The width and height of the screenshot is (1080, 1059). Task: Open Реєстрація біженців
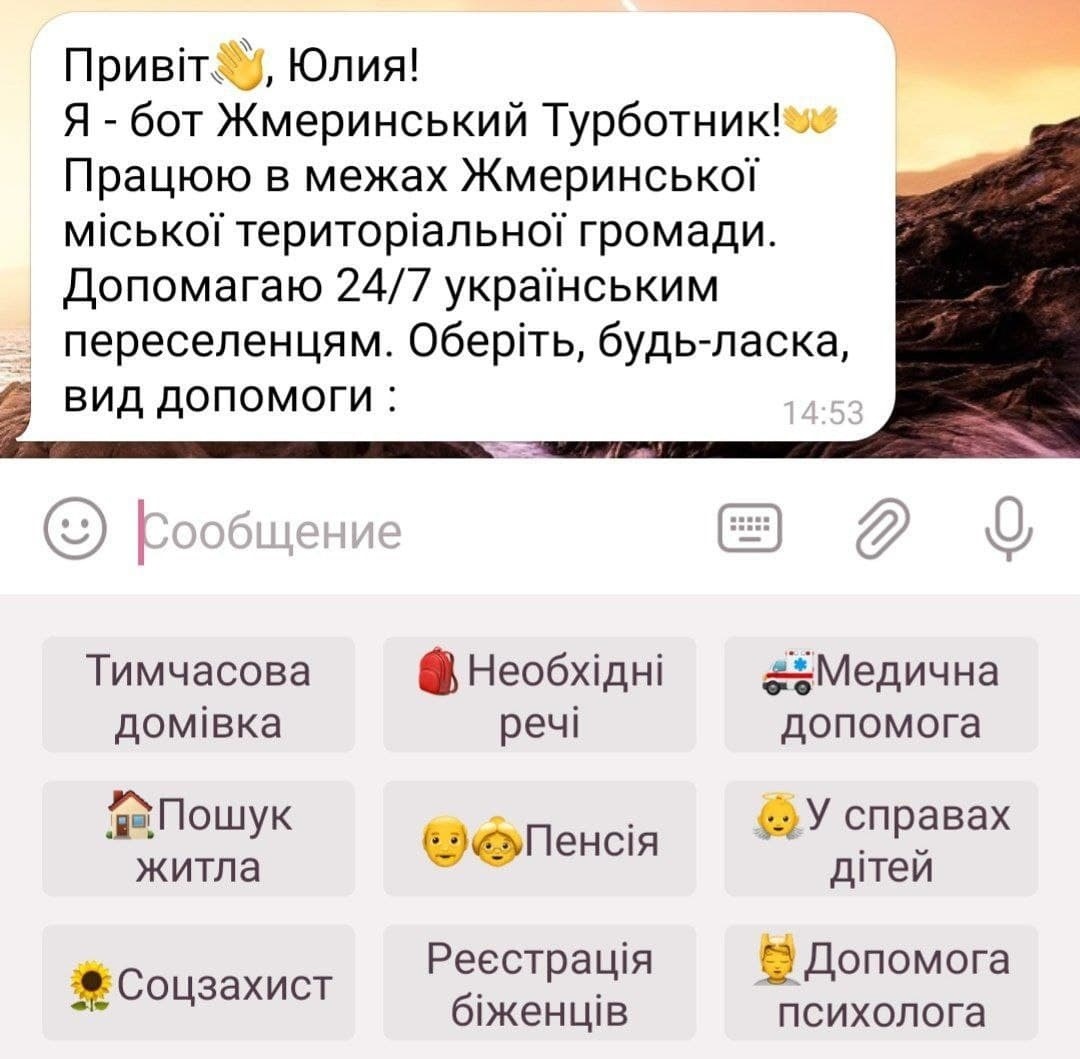click(x=539, y=983)
